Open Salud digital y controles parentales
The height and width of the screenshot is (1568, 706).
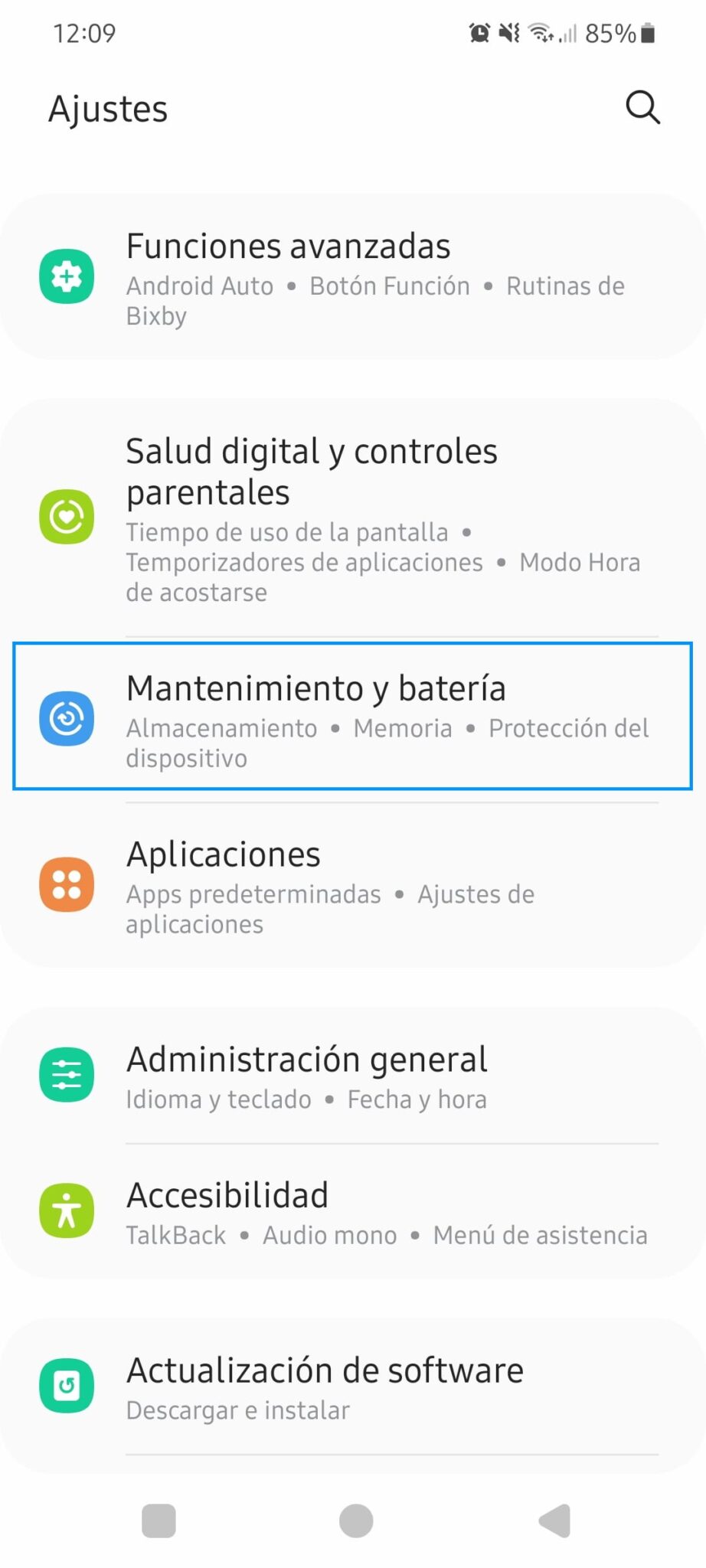coord(353,518)
